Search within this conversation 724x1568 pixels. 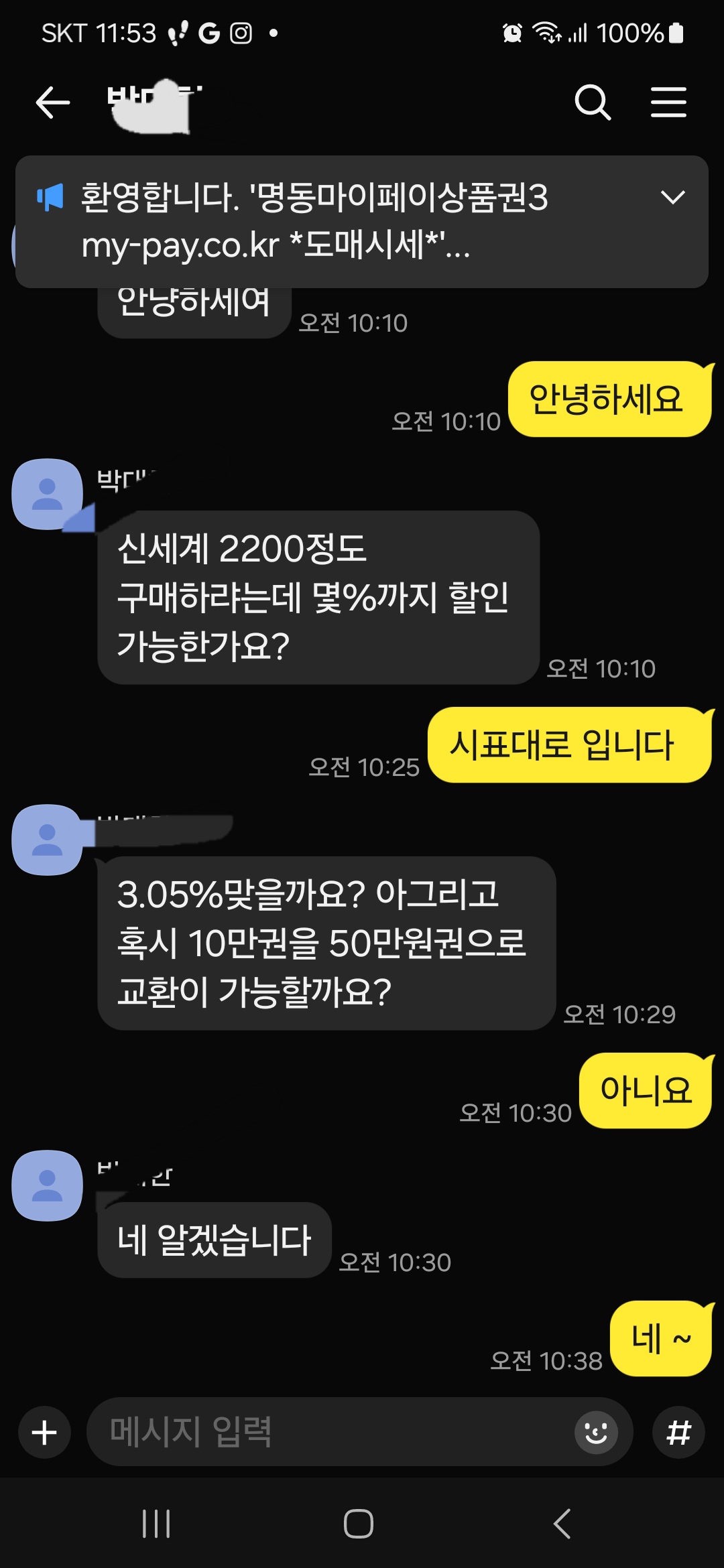[x=593, y=103]
